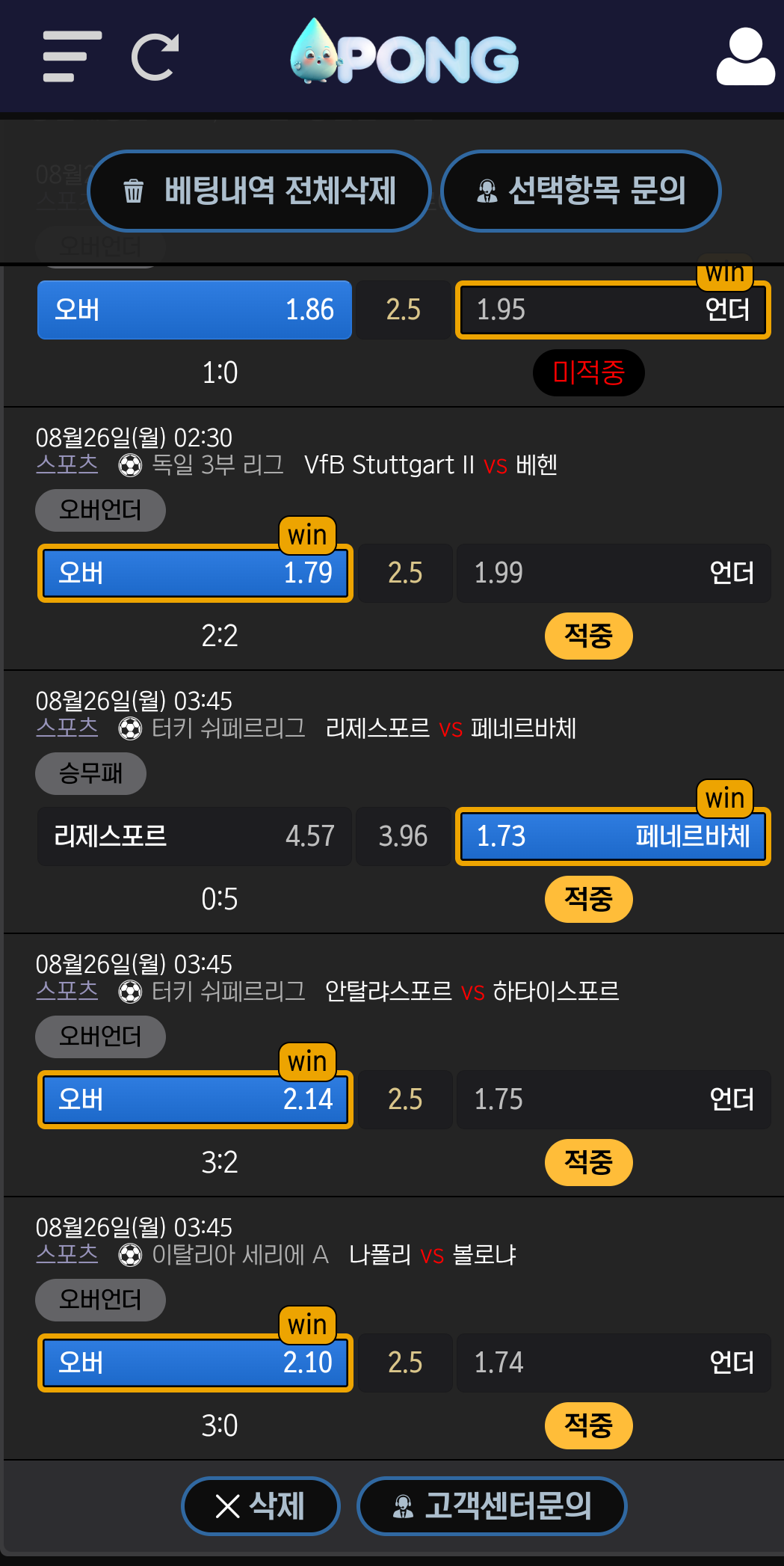Screen dimensions: 784x1566
Task: Tap the 삭제 button
Action: pos(260,1505)
